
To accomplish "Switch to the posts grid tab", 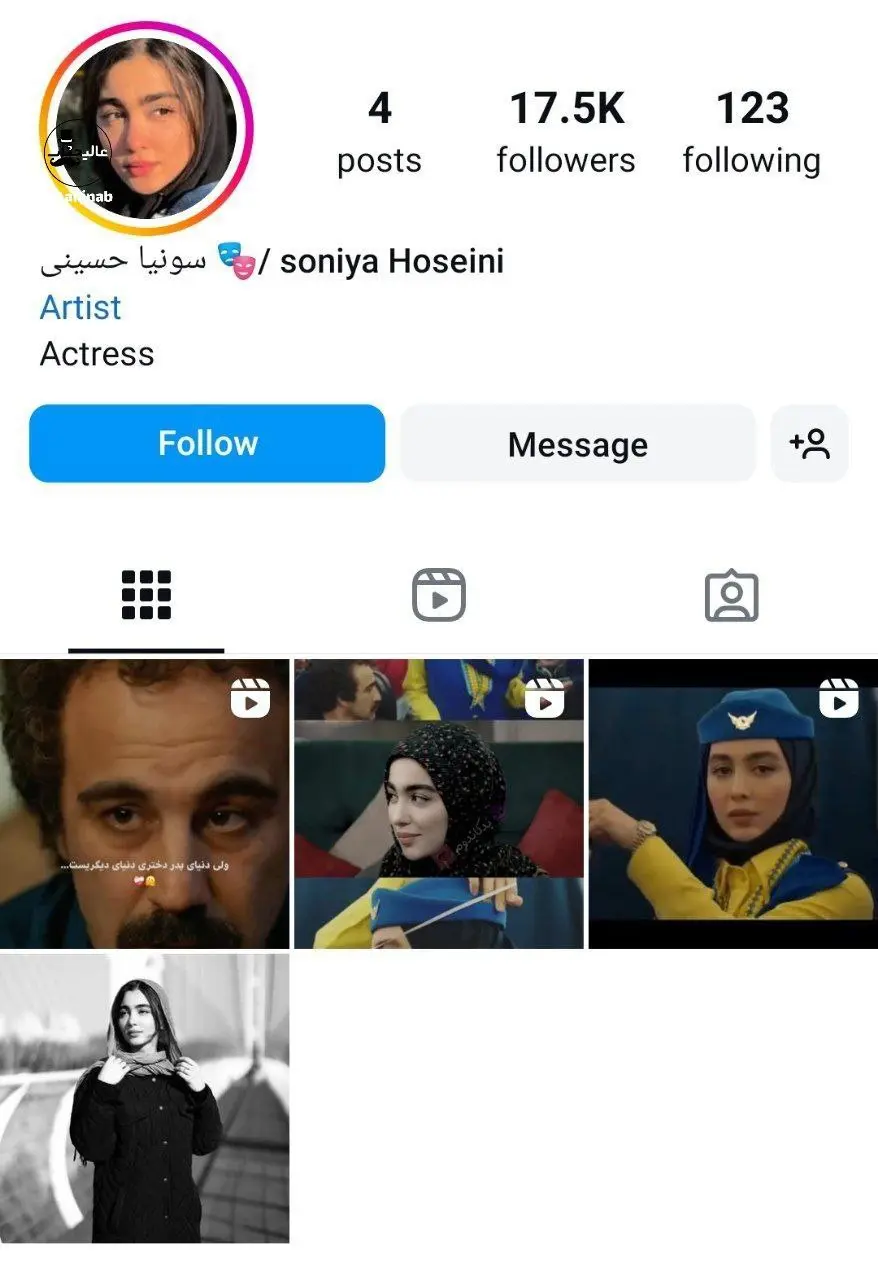I will [x=146, y=596].
